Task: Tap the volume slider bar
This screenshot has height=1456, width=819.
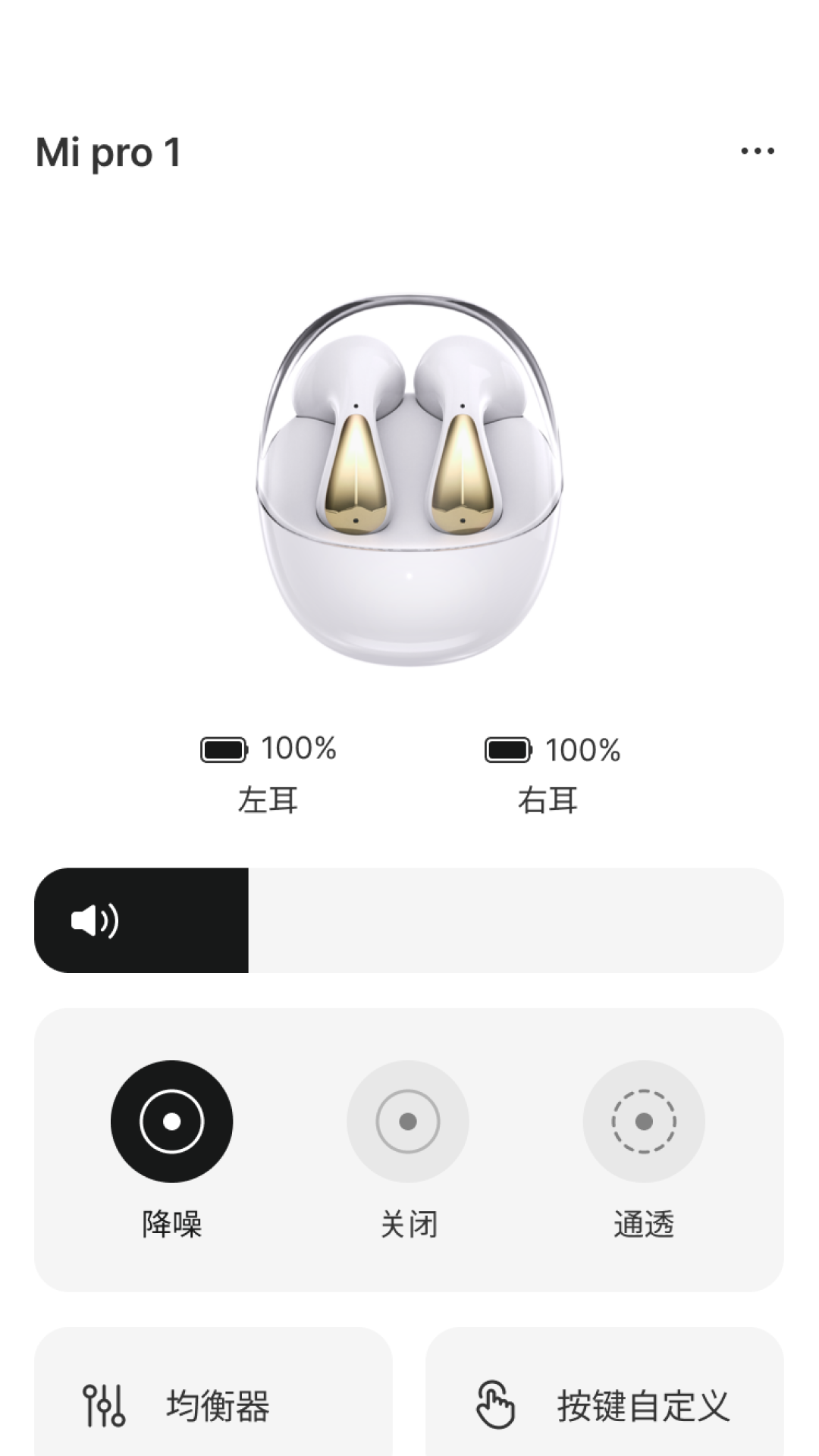Action: point(409,920)
